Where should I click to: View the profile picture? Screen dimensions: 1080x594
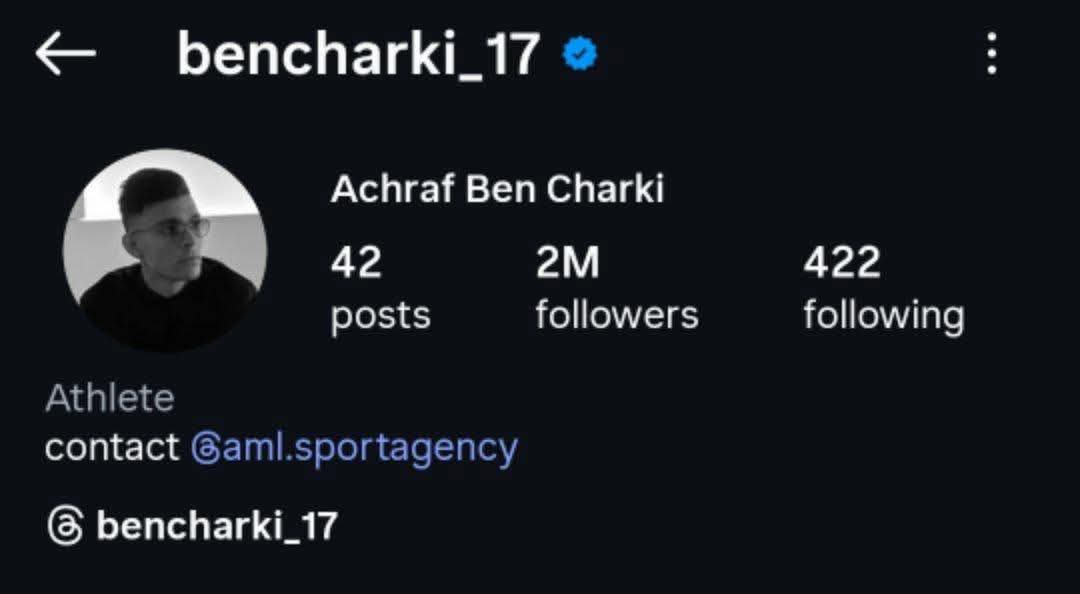pos(165,250)
